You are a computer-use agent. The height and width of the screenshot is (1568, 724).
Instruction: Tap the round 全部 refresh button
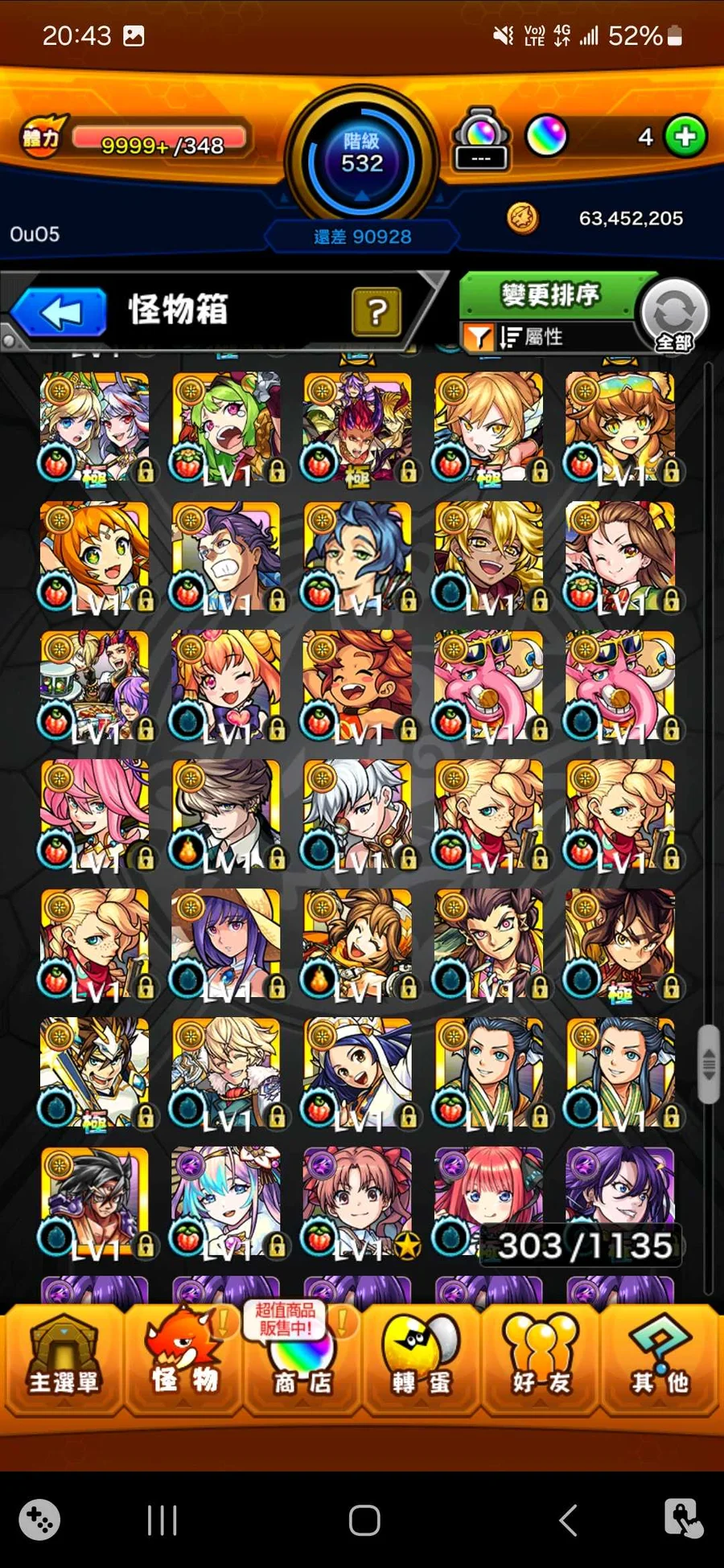coord(674,315)
